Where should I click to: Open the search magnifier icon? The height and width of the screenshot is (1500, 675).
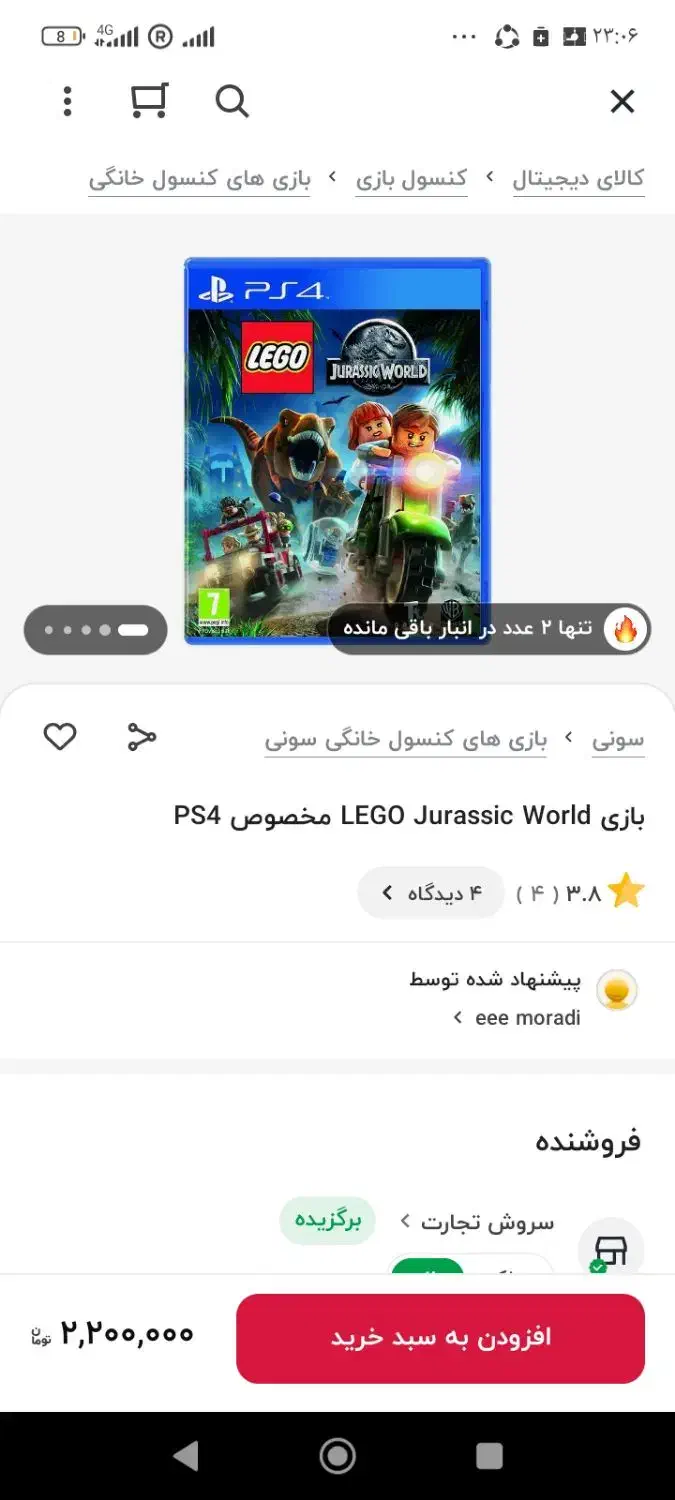pyautogui.click(x=231, y=101)
